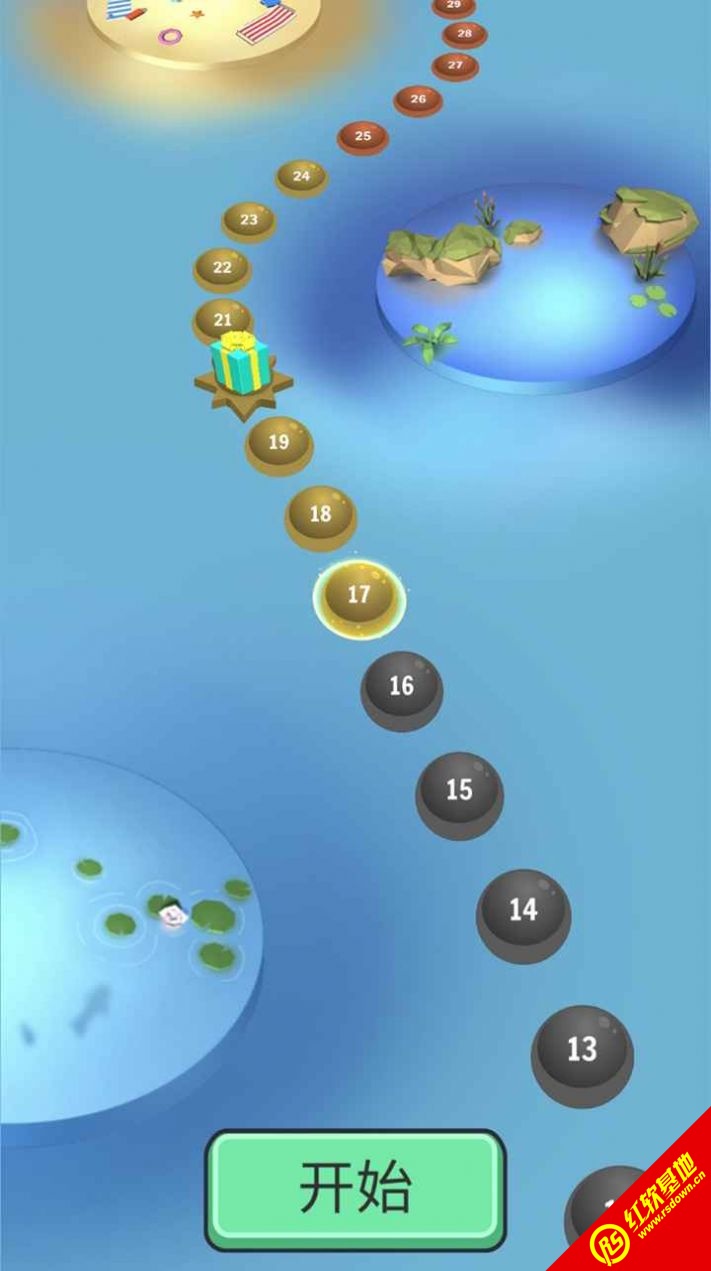
Task: Open level 13
Action: point(582,1050)
